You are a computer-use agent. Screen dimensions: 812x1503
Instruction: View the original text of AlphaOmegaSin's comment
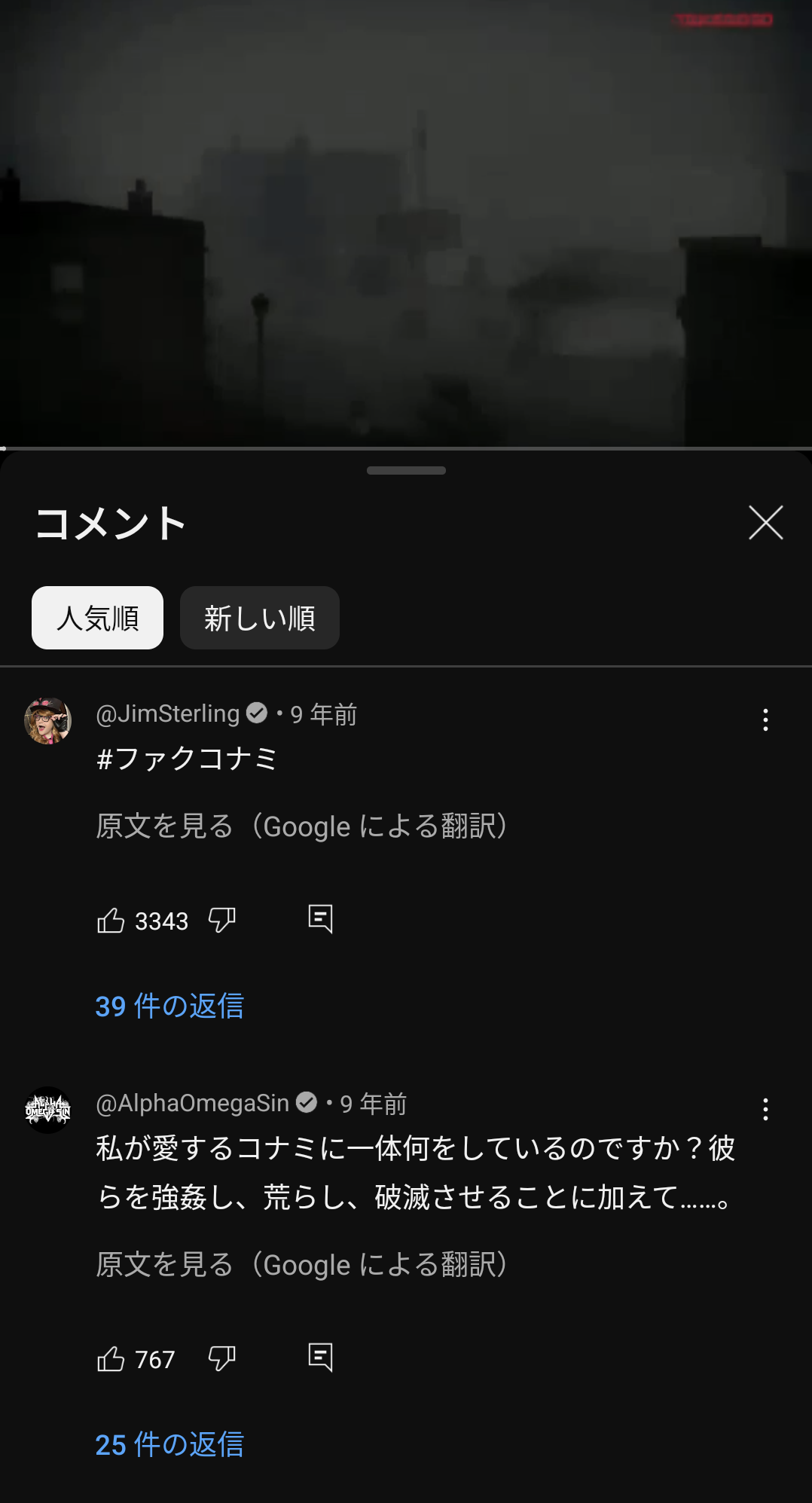point(301,1265)
